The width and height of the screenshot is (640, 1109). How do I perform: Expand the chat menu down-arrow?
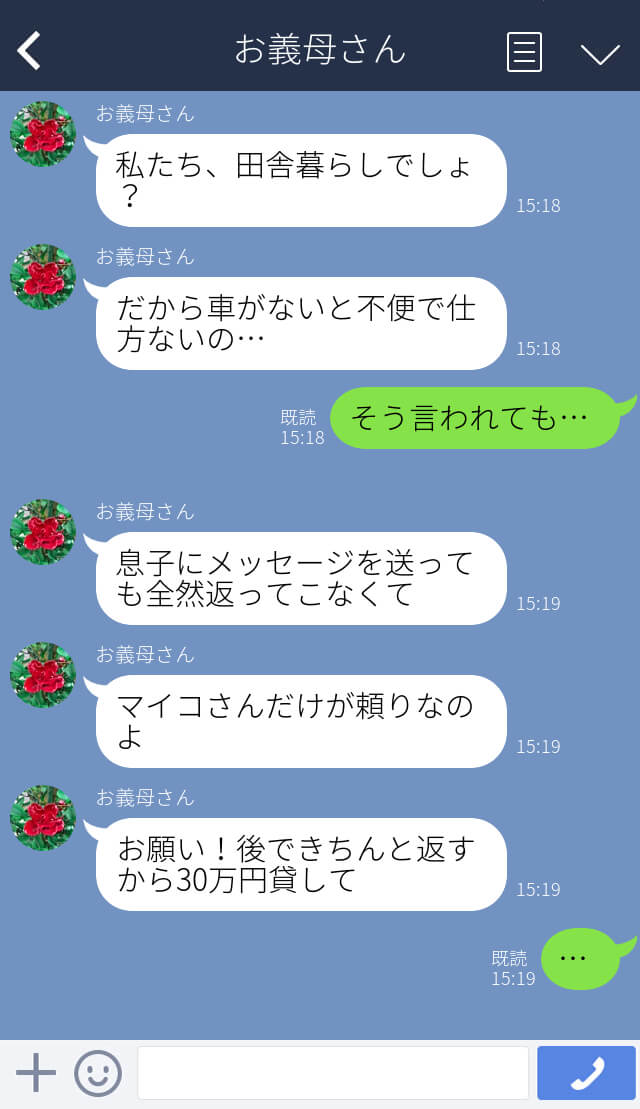(600, 53)
